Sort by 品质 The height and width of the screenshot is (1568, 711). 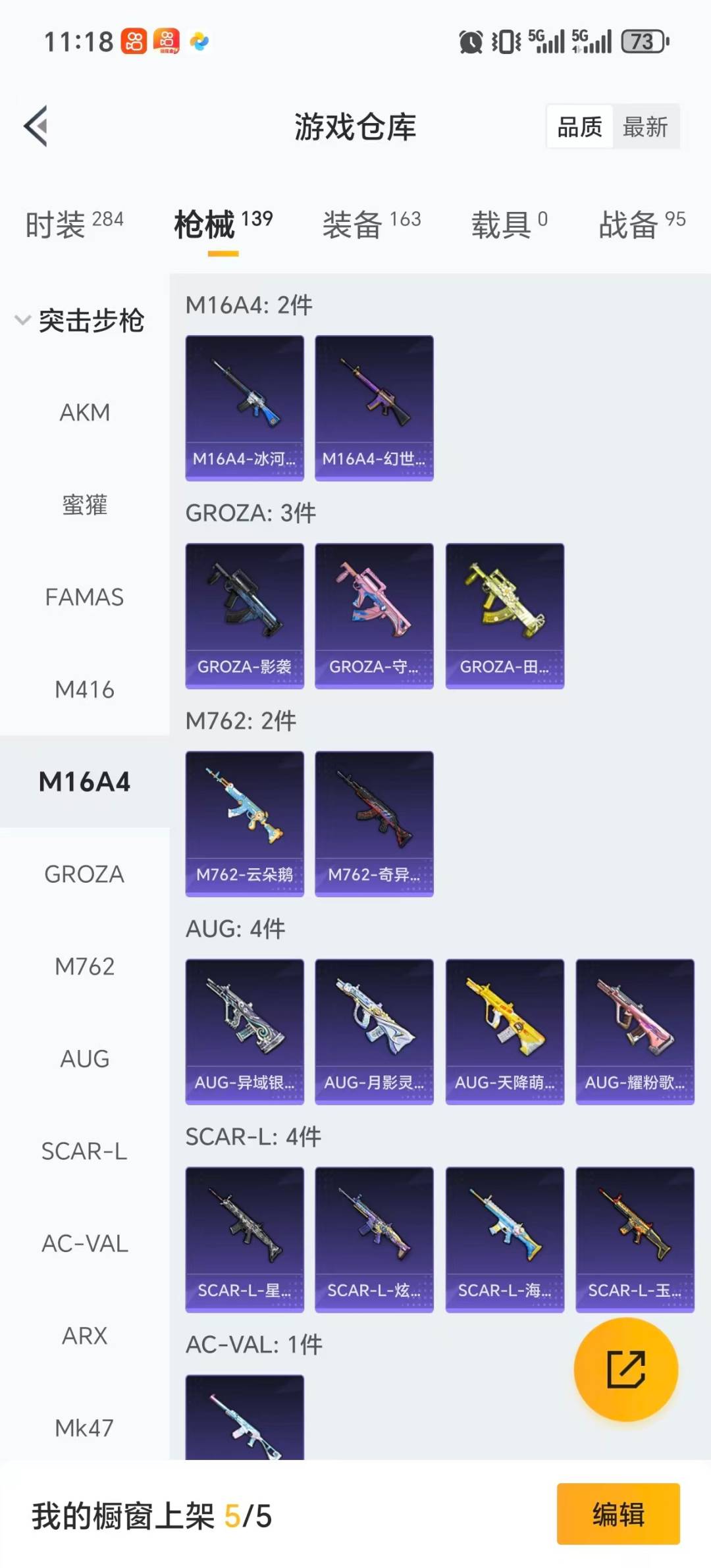pos(579,126)
